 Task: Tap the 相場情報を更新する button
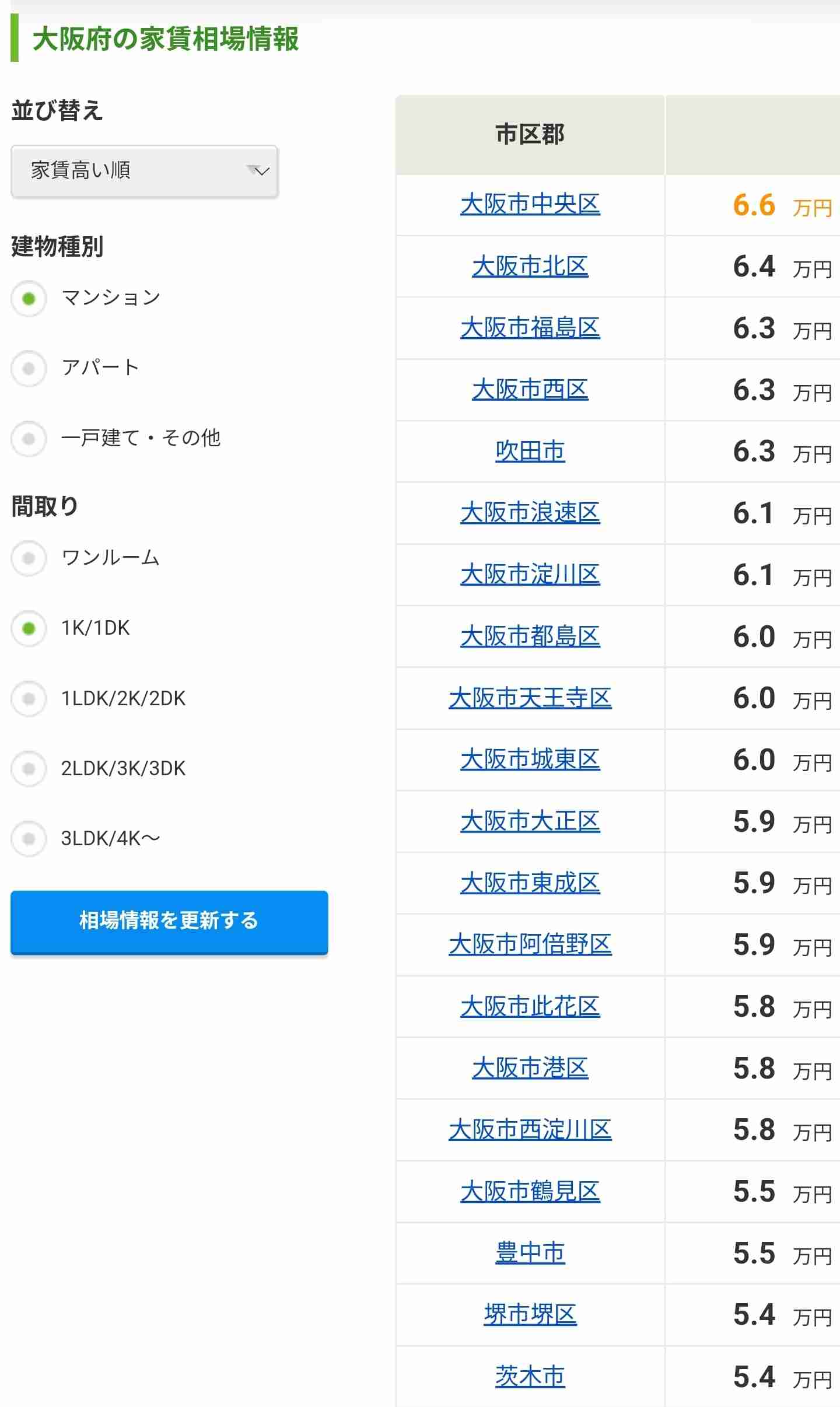pyautogui.click(x=169, y=921)
